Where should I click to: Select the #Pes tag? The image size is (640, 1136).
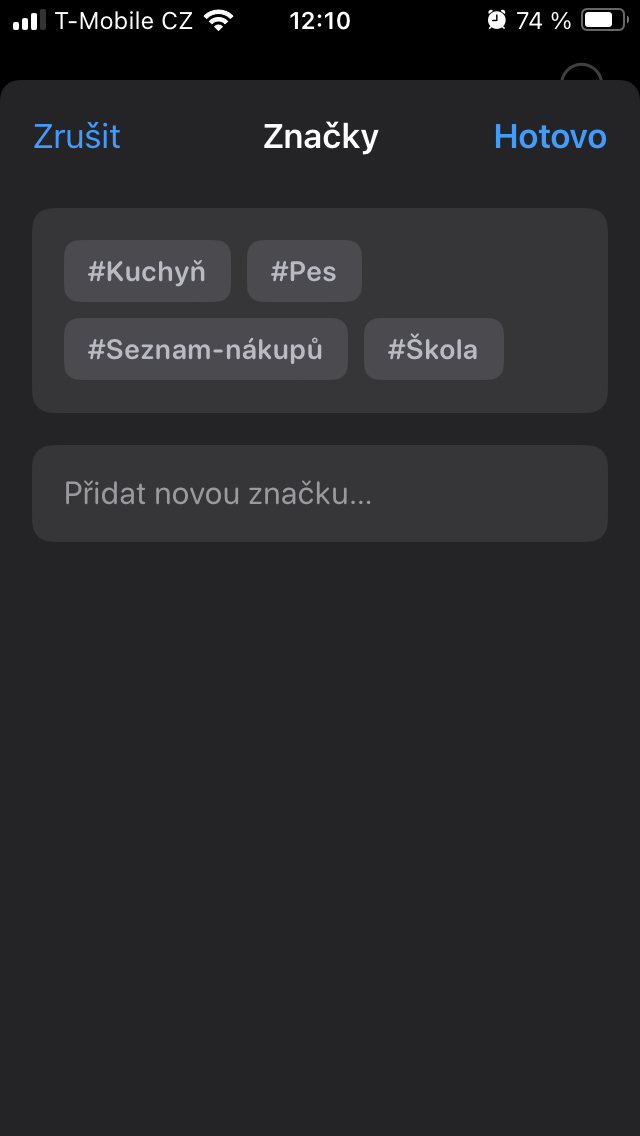304,271
